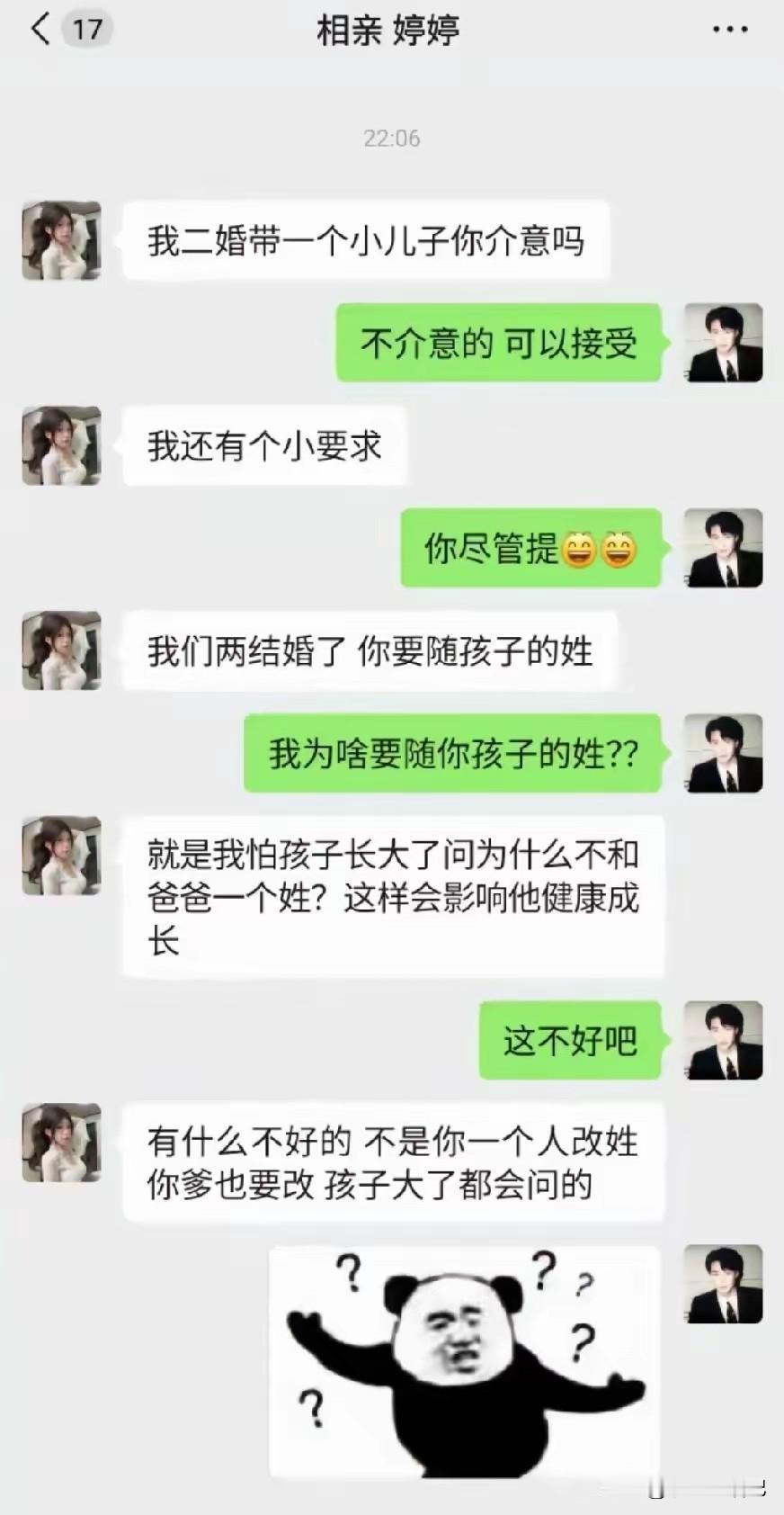This screenshot has height=1515, width=784.
Task: Tap the green bubble "这不好吧"
Action: (x=568, y=1037)
